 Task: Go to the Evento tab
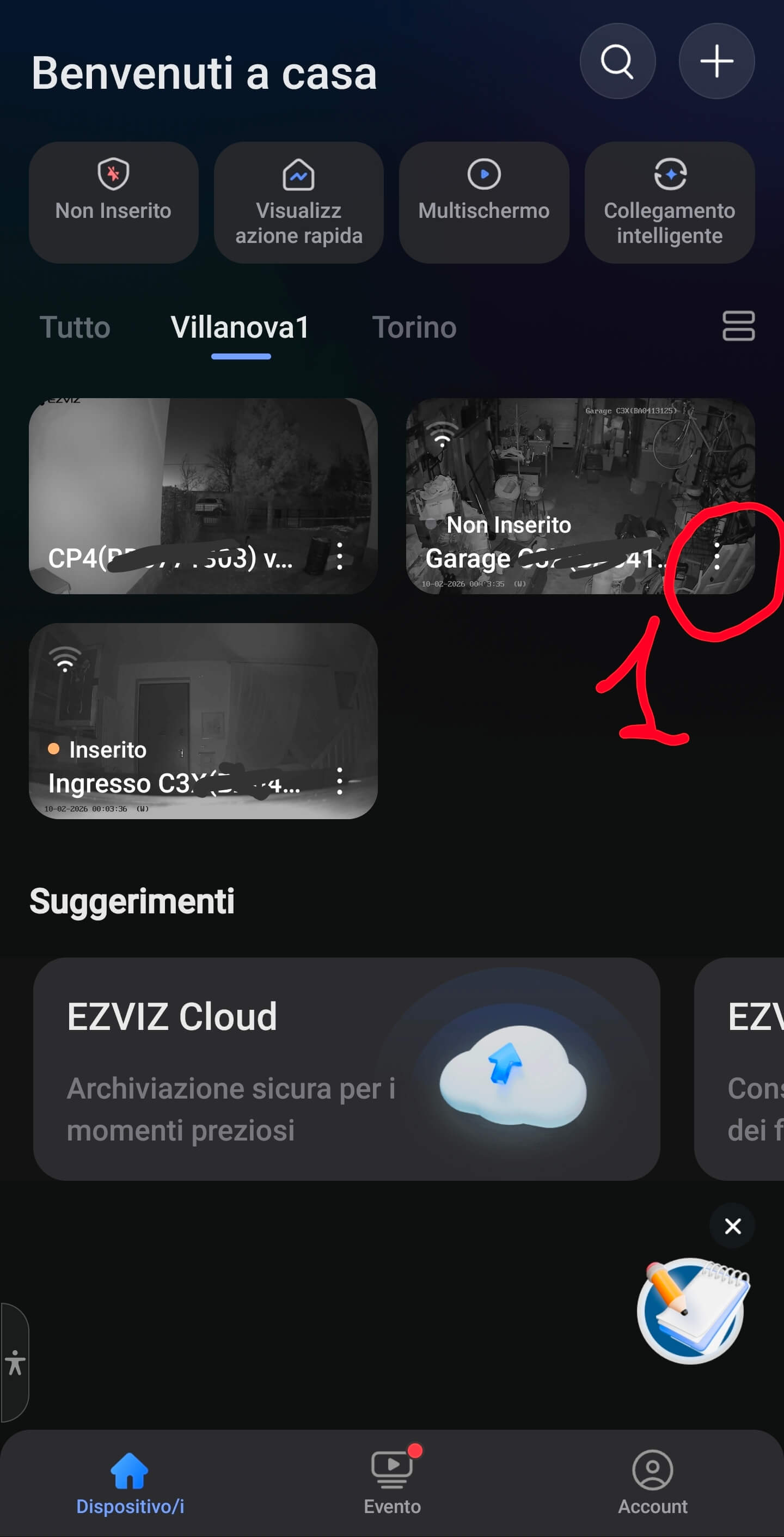click(392, 1480)
